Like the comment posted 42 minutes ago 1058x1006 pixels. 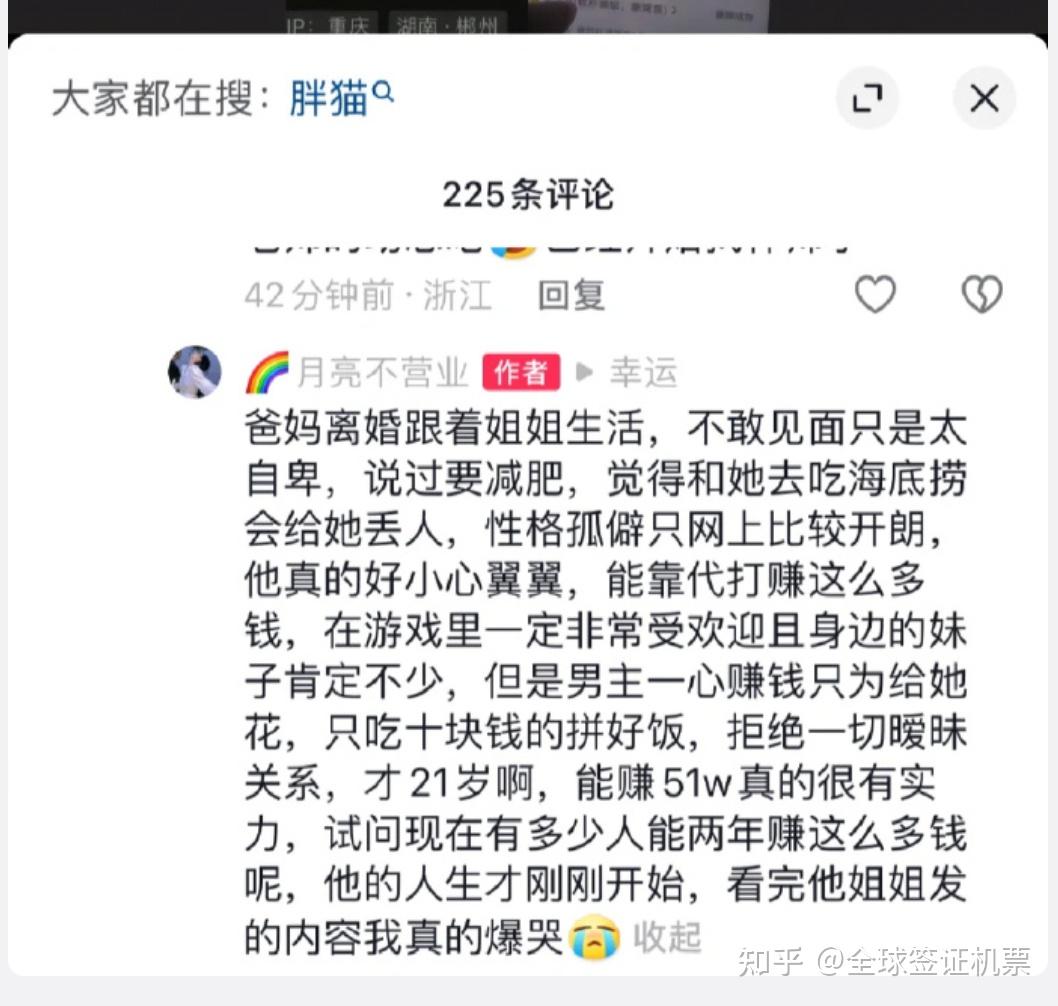coord(875,295)
